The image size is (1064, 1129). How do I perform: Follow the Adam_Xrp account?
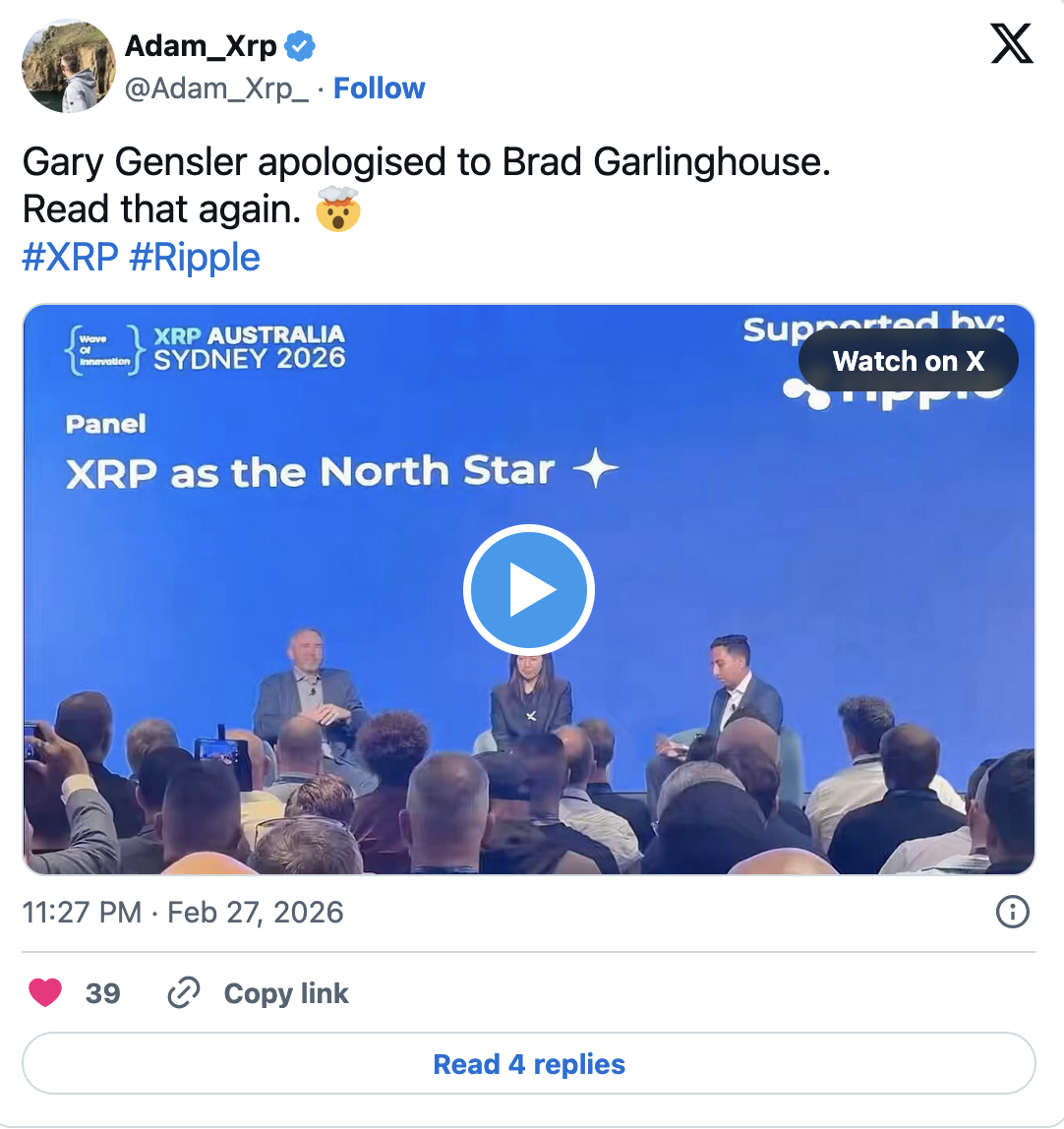click(x=379, y=89)
